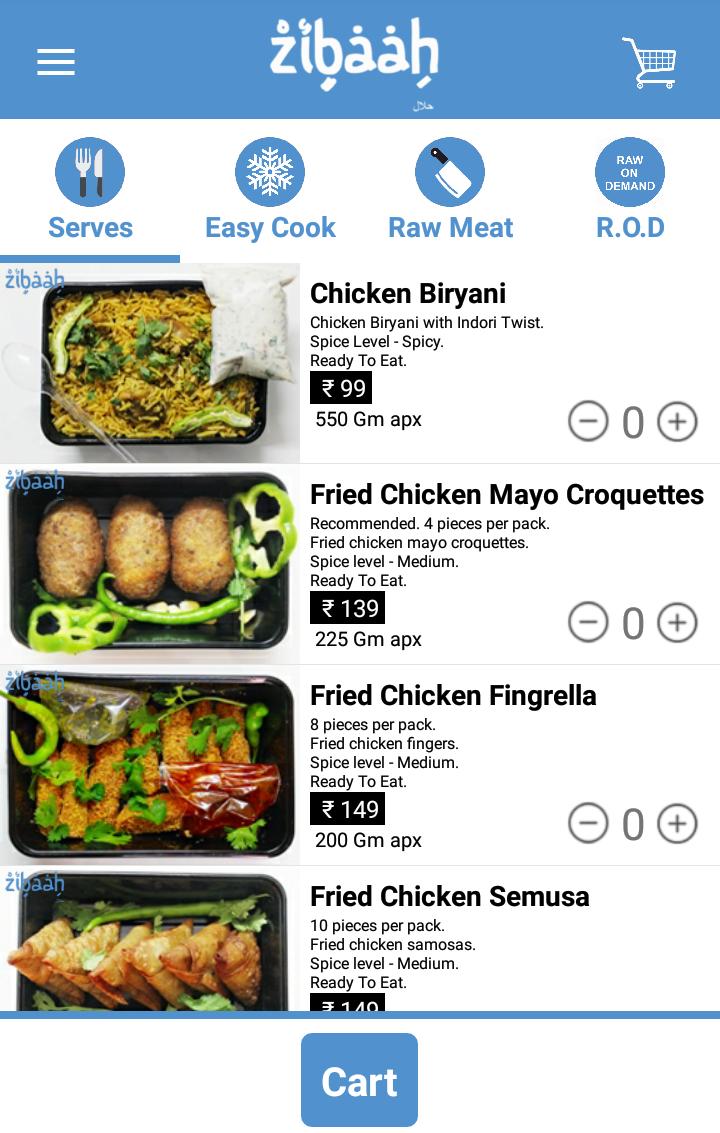Viewport: 720px width, 1133px height.
Task: Switch to the Serves tab
Action: (90, 191)
